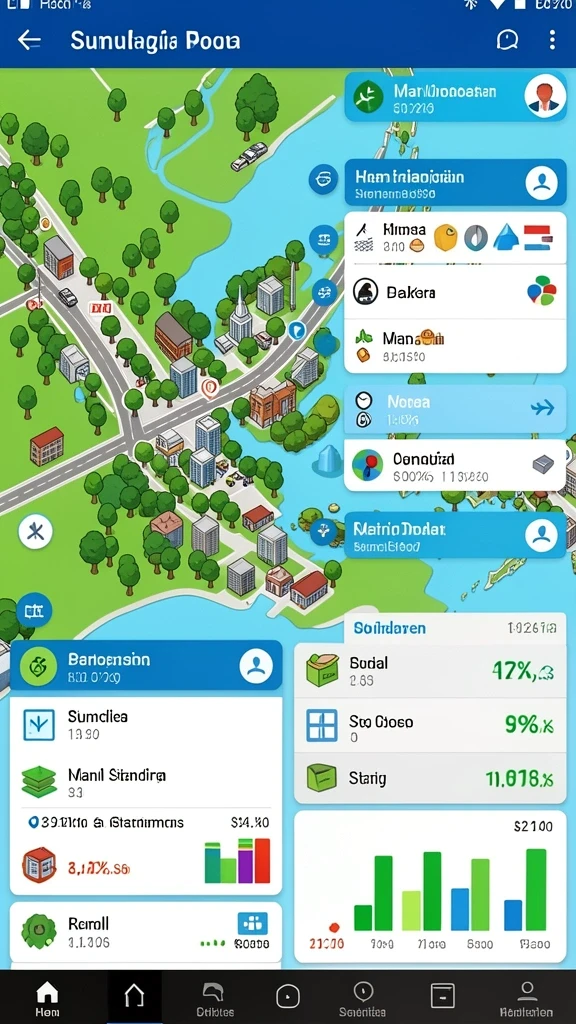Tap the profile icon on the Barnoensinn header
Viewport: 576px width, 1024px height.
click(256, 665)
